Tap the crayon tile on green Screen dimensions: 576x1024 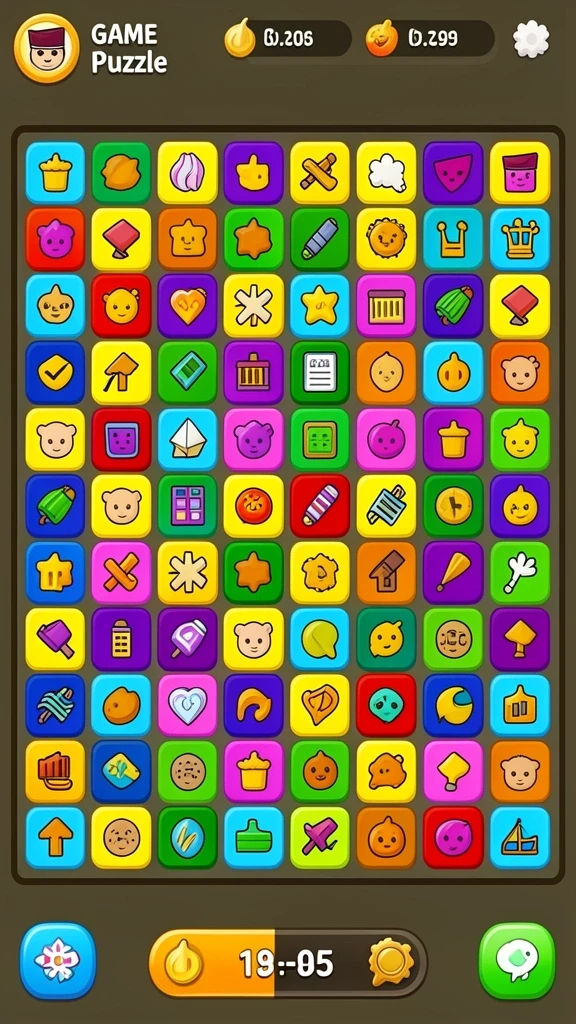click(320, 239)
